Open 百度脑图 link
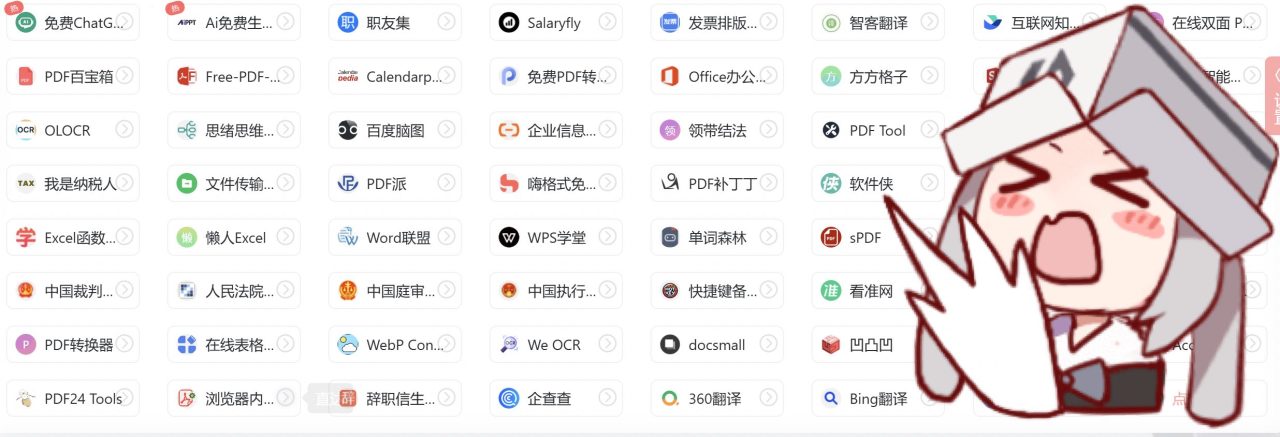 394,131
